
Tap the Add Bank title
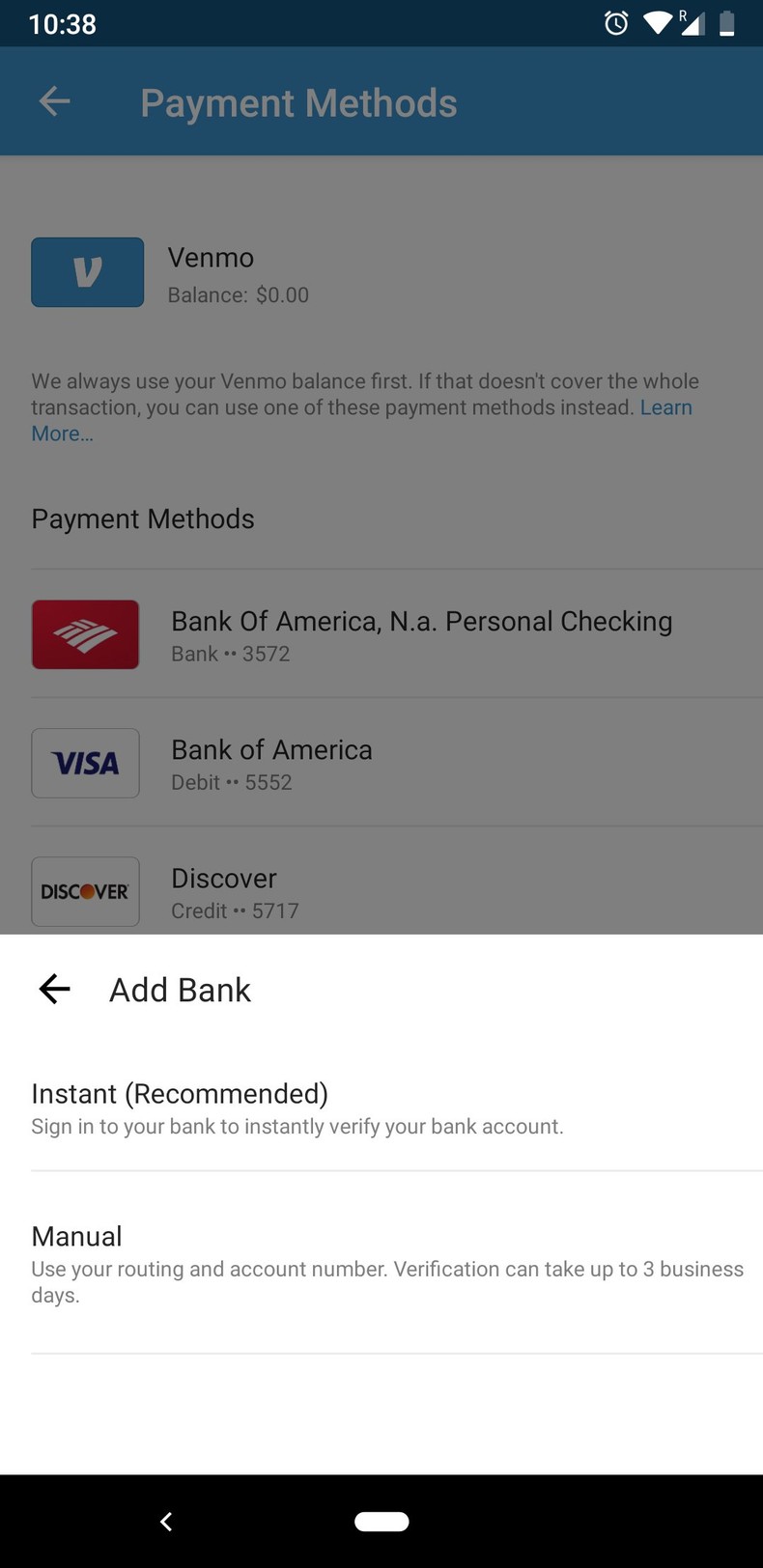[180, 989]
